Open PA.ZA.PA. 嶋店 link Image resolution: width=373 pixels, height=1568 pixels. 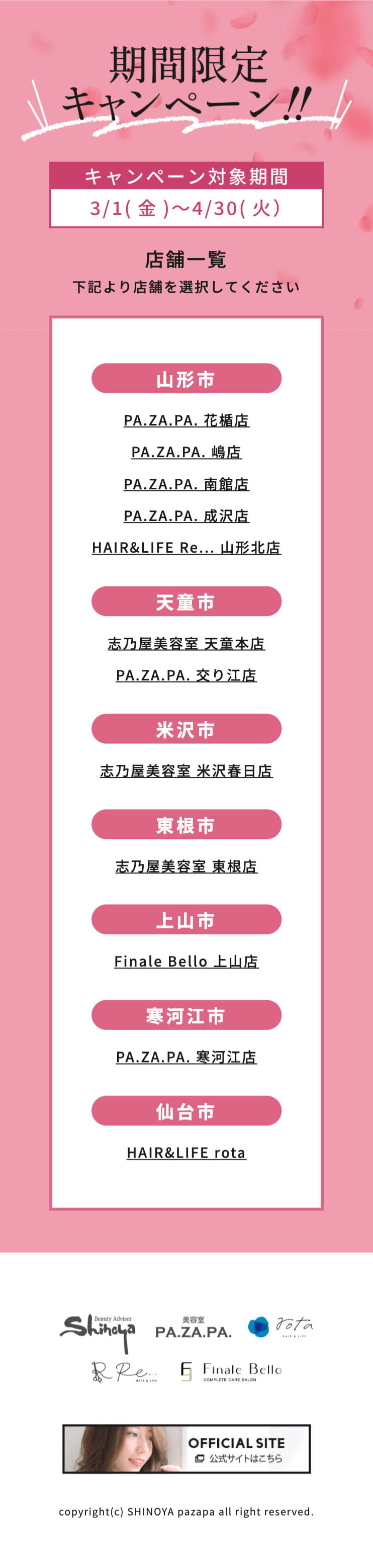186,452
